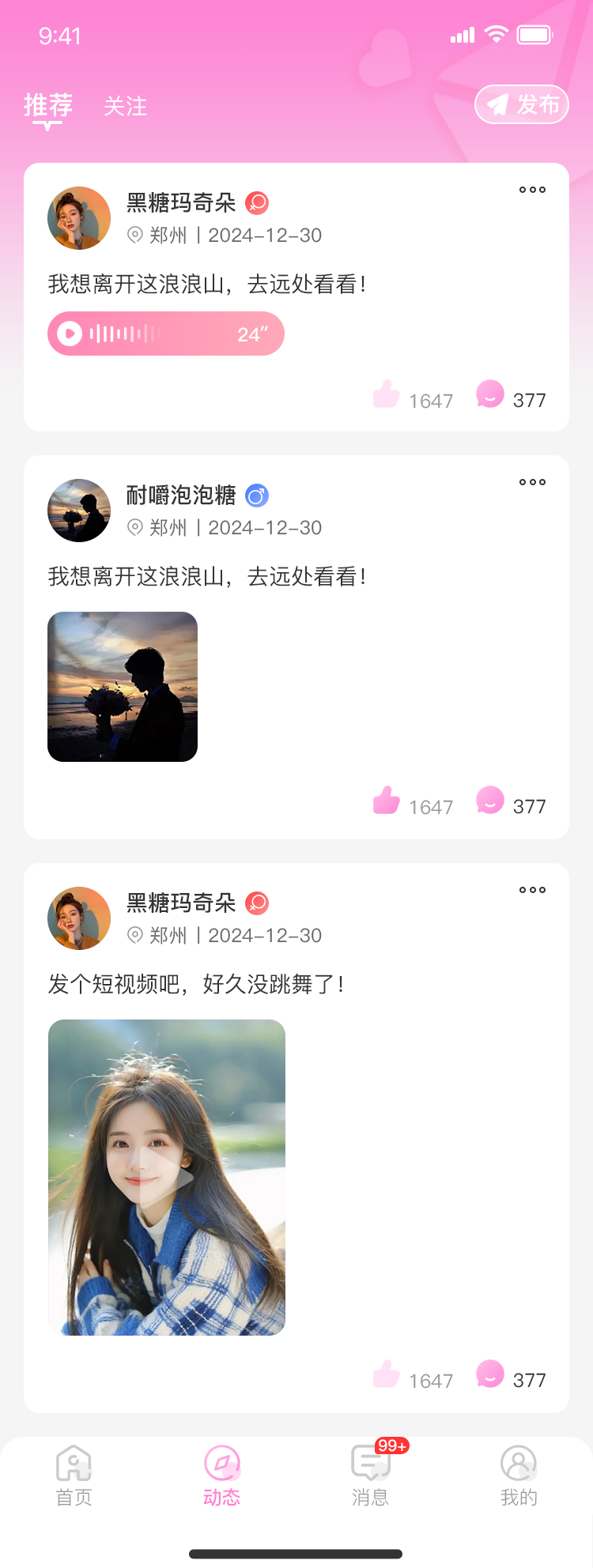Image resolution: width=593 pixels, height=1568 pixels.
Task: Tap the 动态 tab
Action: [x=222, y=1475]
